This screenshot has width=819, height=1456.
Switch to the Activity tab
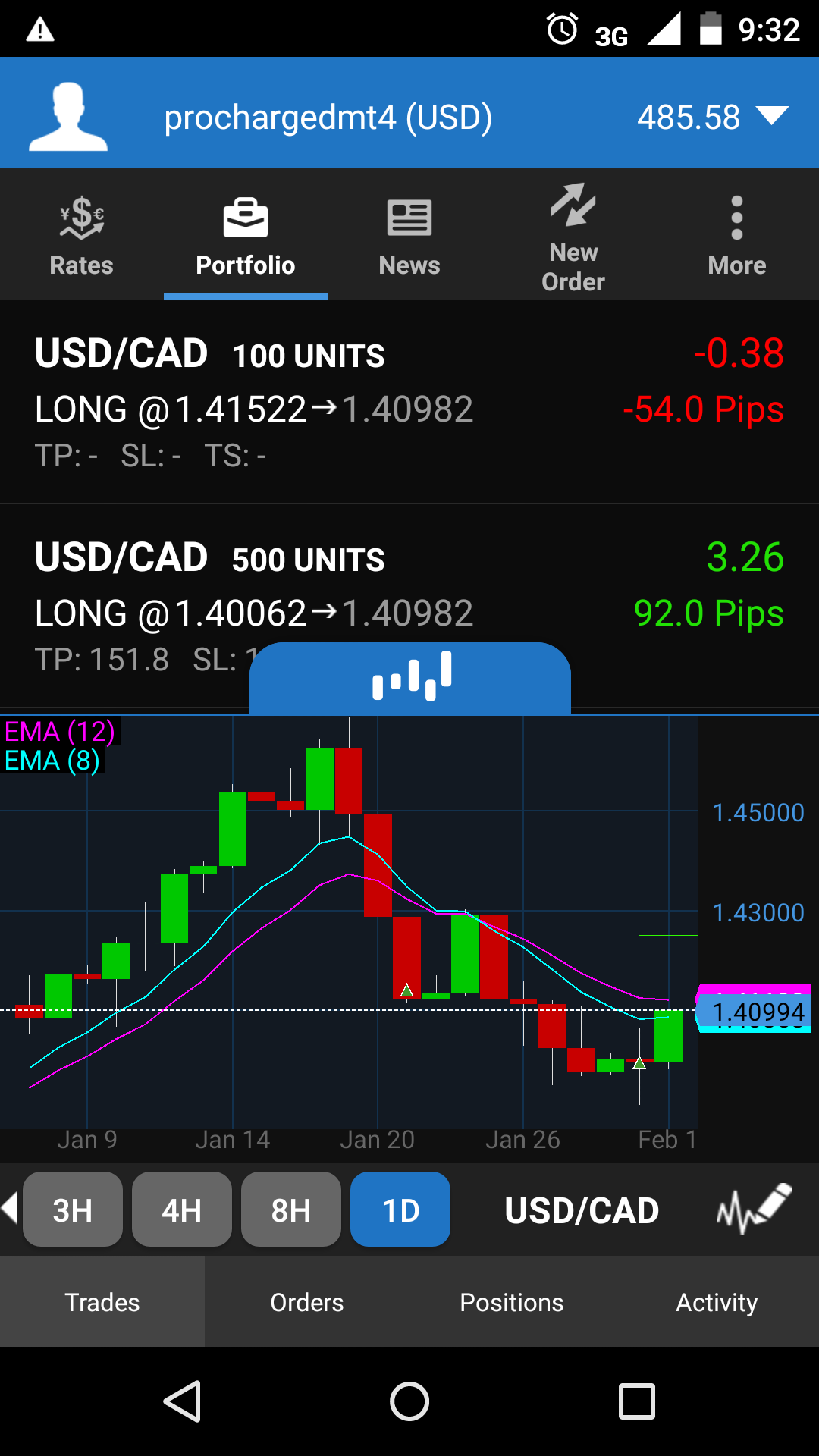(x=717, y=1302)
